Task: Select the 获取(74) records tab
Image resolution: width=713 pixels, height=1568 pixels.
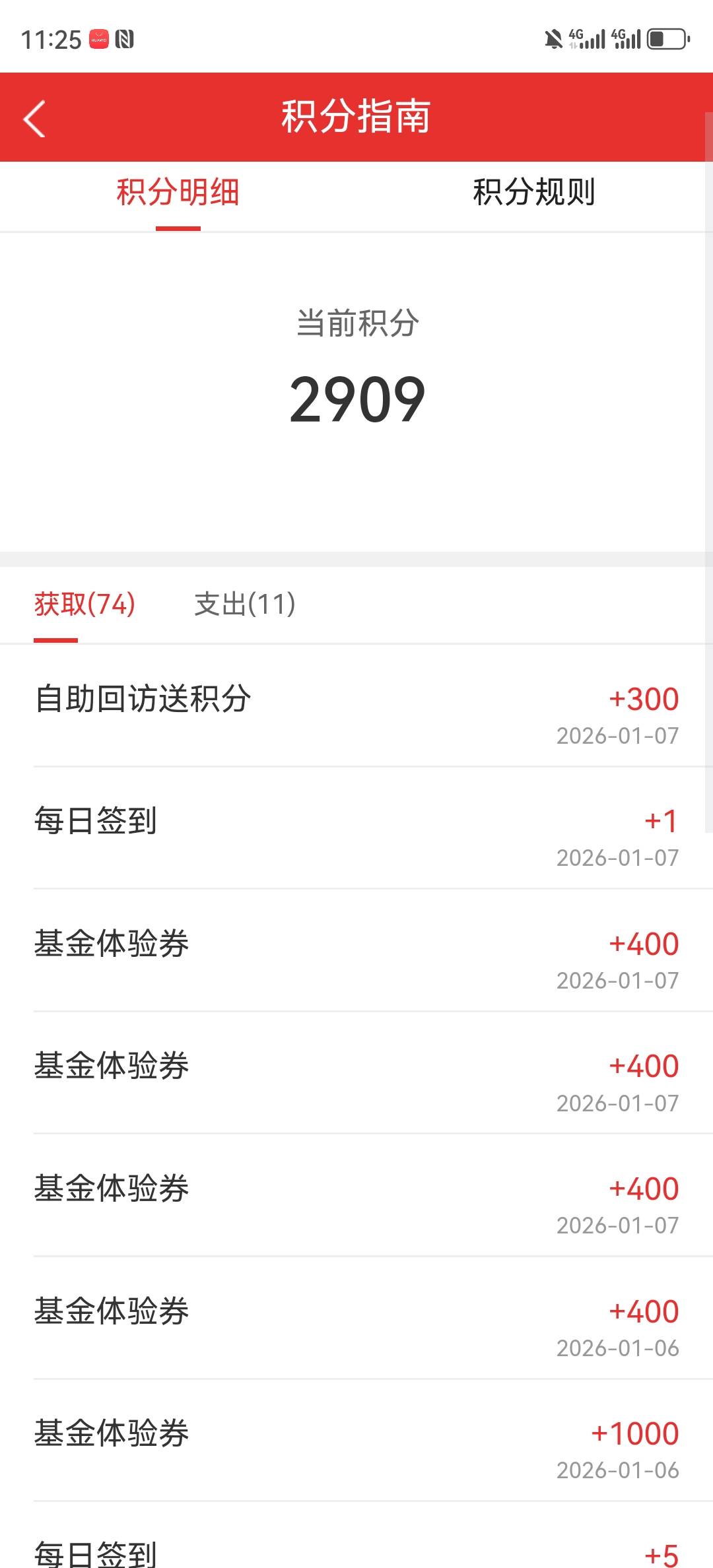Action: point(85,604)
